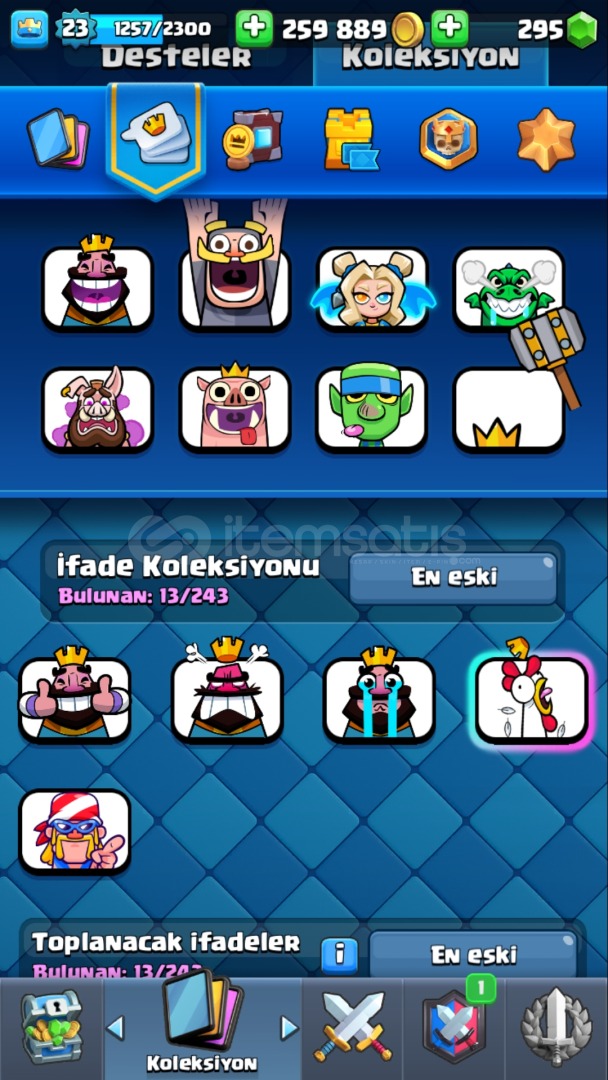Viewport: 608px width, 1080px height.
Task: Select the green dragon crying emote
Action: point(509,288)
